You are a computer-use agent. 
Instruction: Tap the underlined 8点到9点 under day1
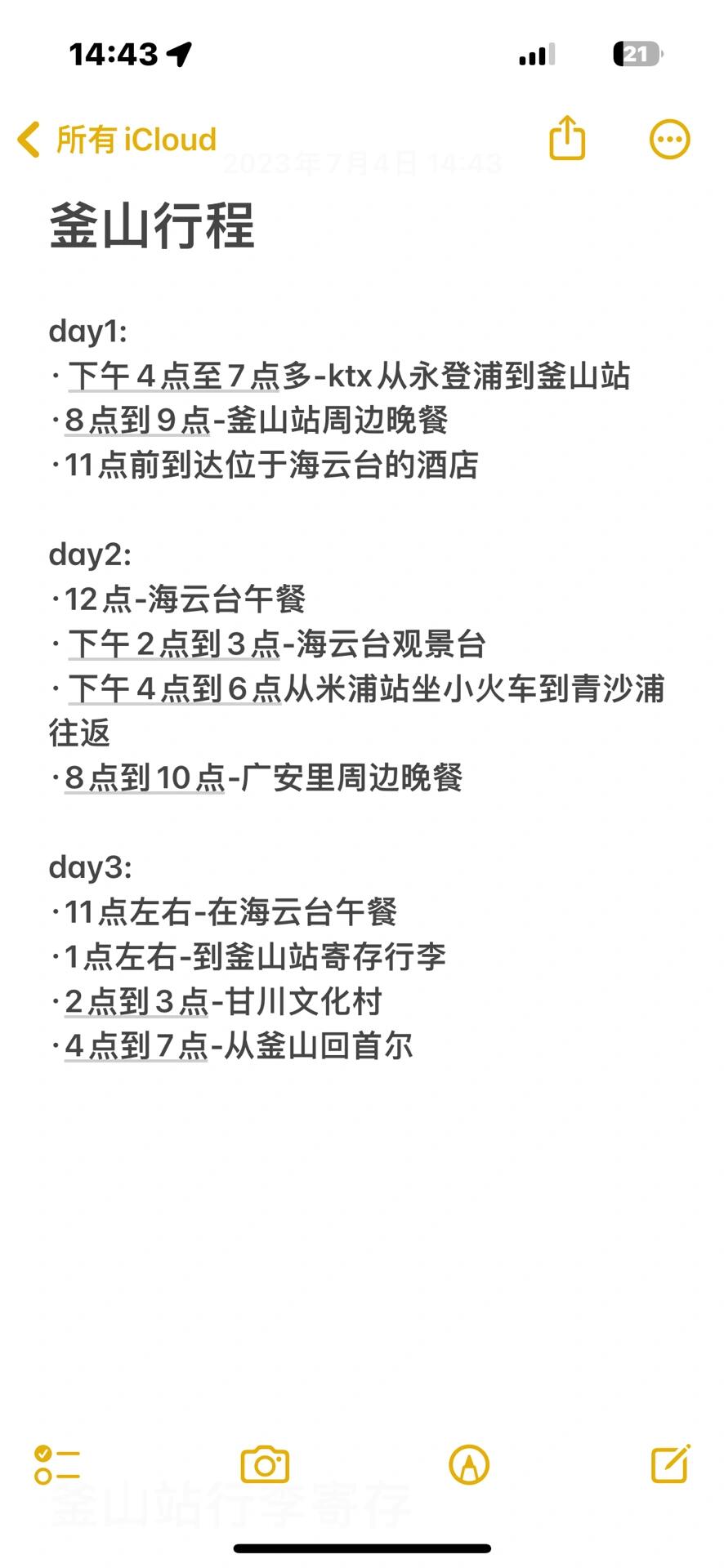click(x=137, y=421)
